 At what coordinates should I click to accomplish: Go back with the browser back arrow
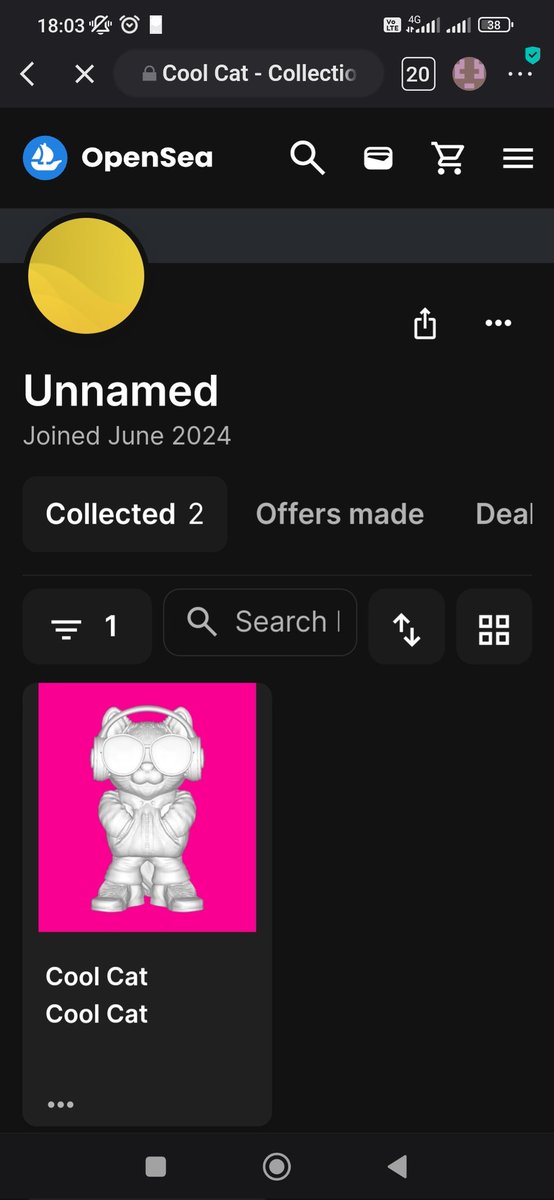point(28,74)
